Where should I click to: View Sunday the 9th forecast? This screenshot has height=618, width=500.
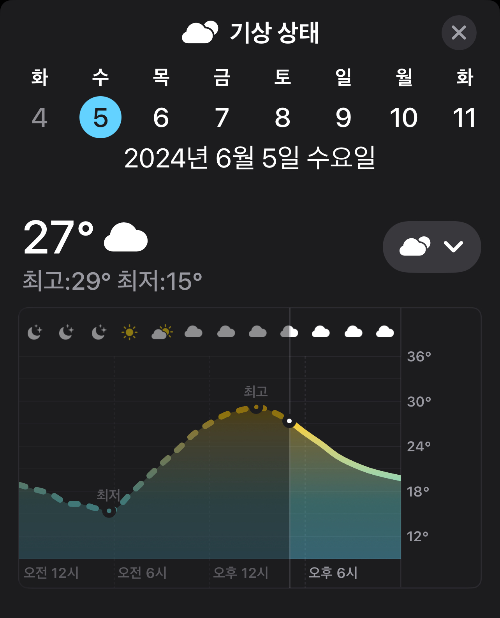pyautogui.click(x=343, y=117)
